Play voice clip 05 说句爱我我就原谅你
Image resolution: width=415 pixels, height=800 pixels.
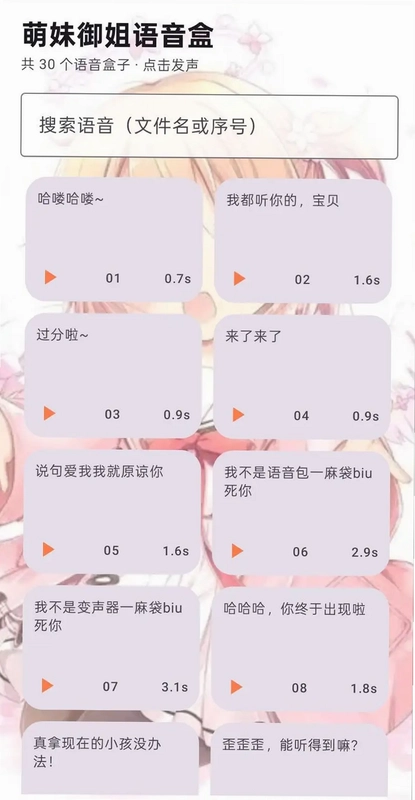48,549
